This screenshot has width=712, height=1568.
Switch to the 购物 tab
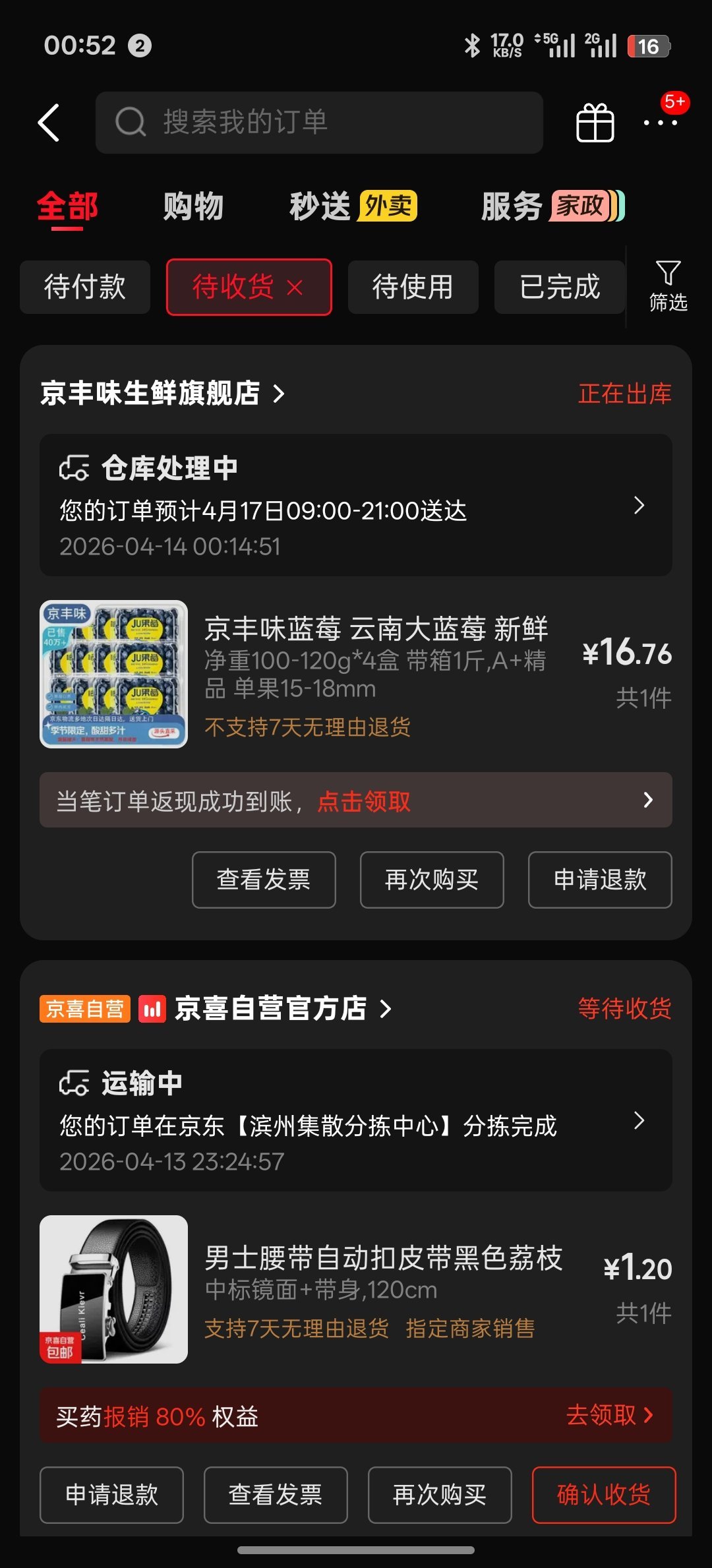point(193,206)
